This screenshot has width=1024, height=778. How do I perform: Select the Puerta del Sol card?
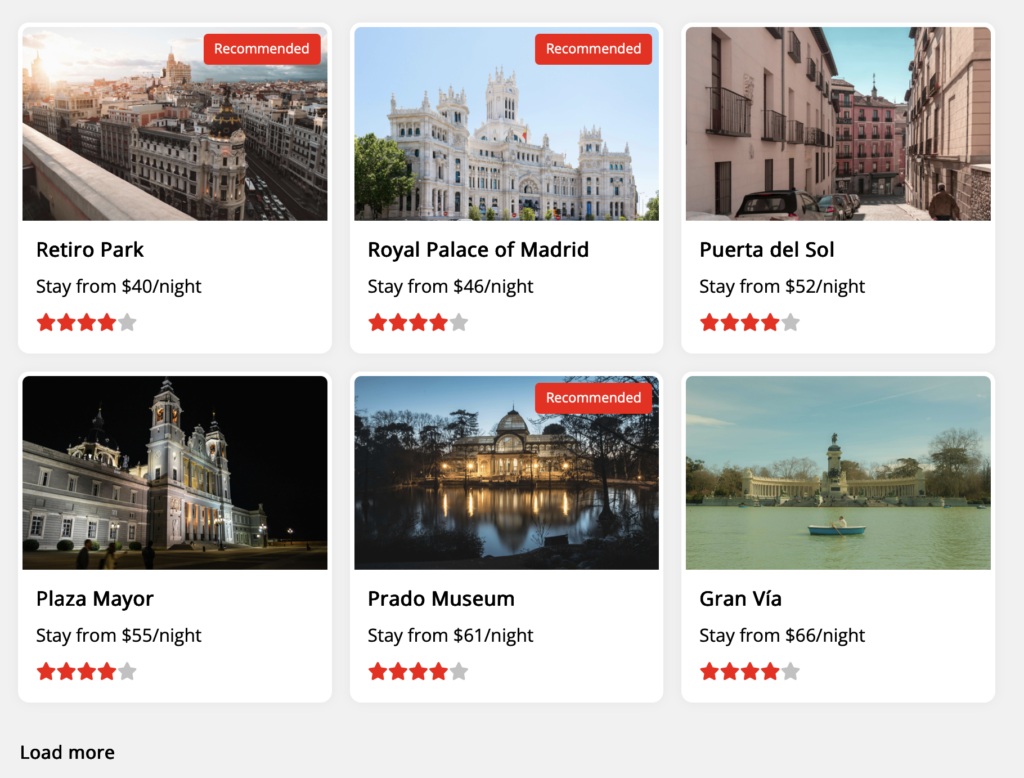point(838,188)
